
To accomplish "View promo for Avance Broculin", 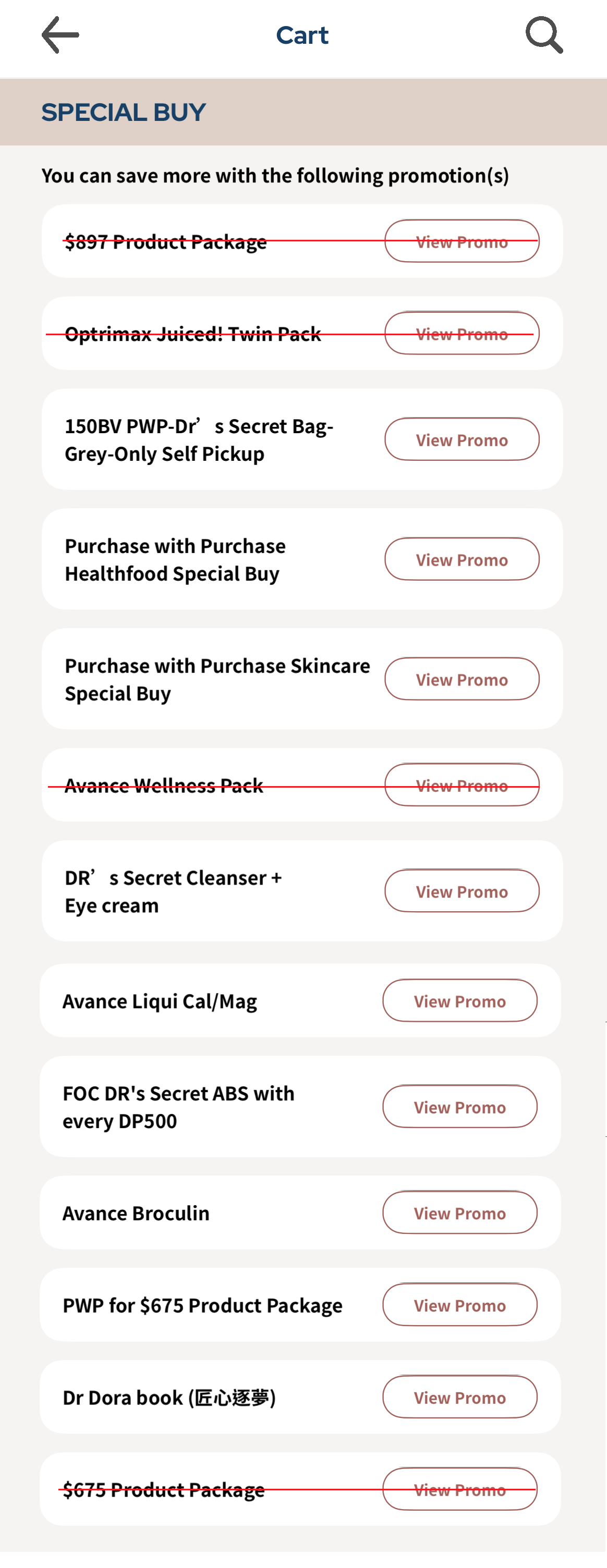I will [x=459, y=1212].
